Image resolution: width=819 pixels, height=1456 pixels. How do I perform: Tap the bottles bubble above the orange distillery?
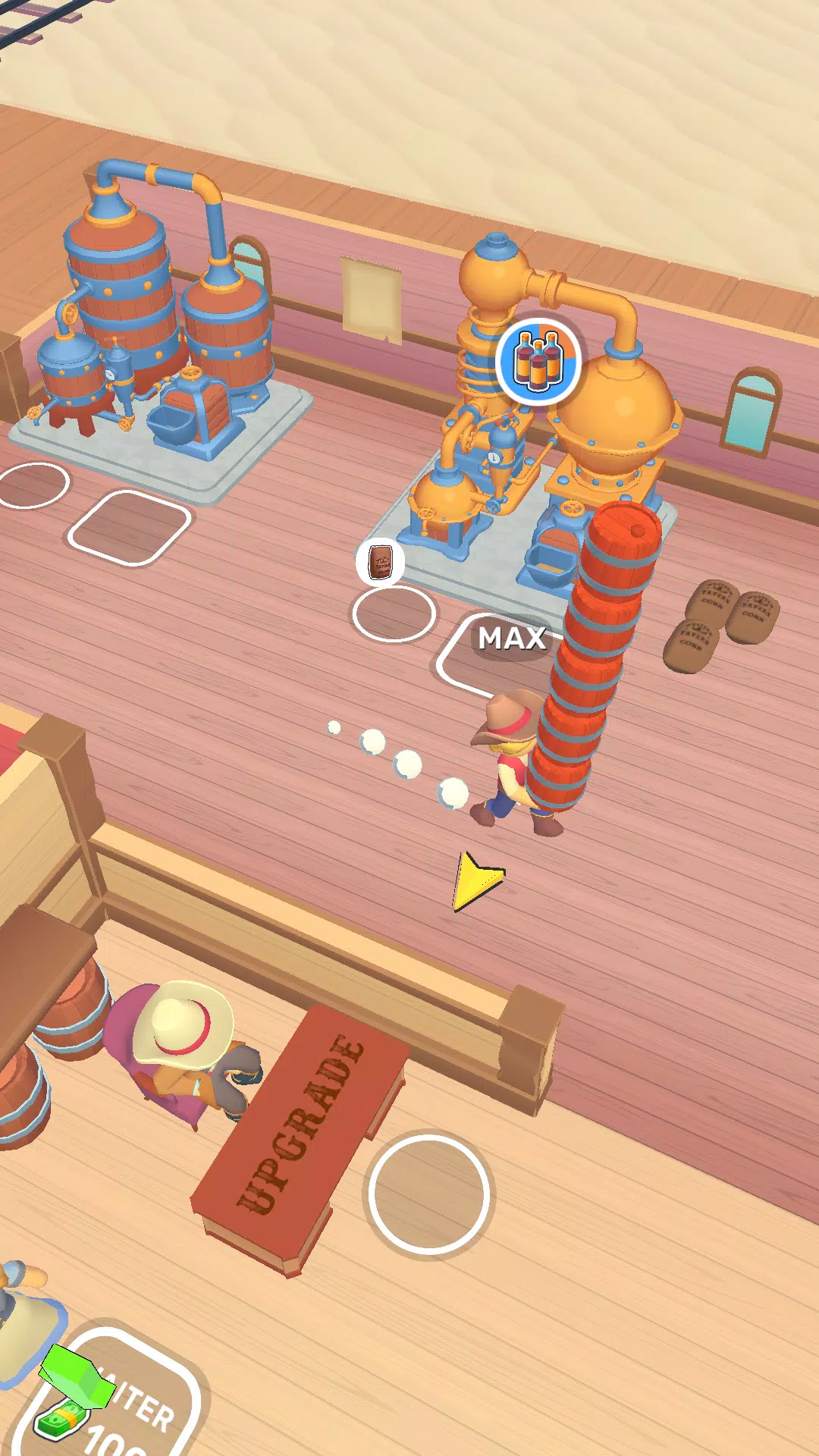[x=538, y=361]
